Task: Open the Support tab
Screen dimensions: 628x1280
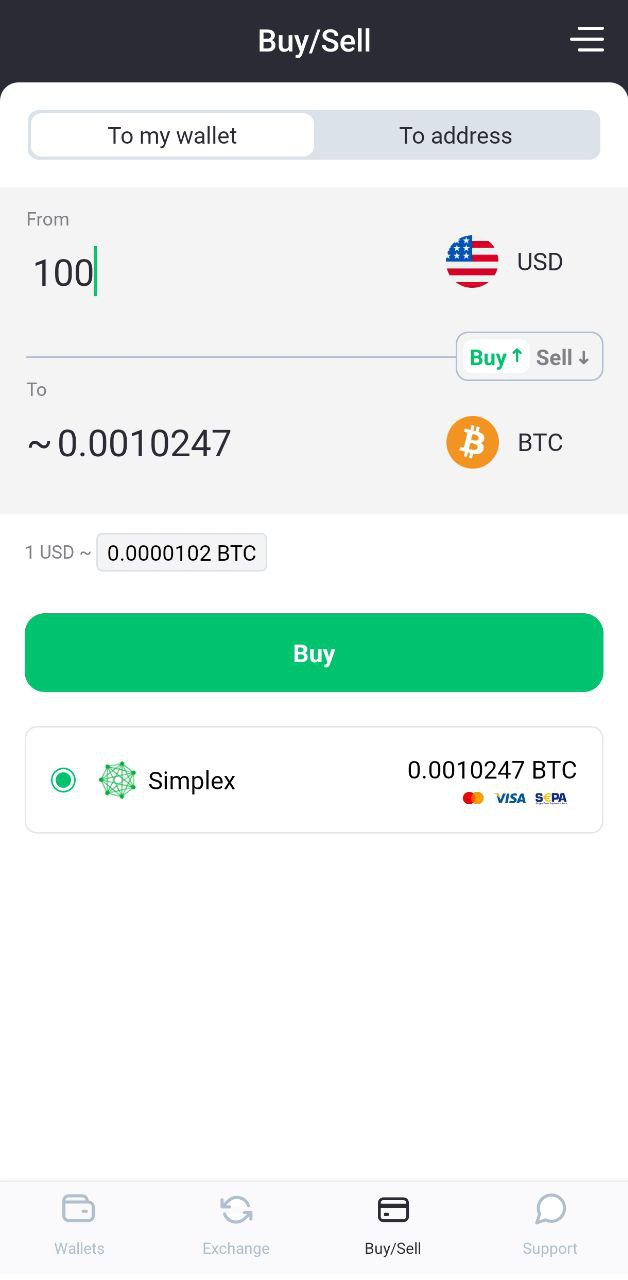Action: pos(550,1224)
